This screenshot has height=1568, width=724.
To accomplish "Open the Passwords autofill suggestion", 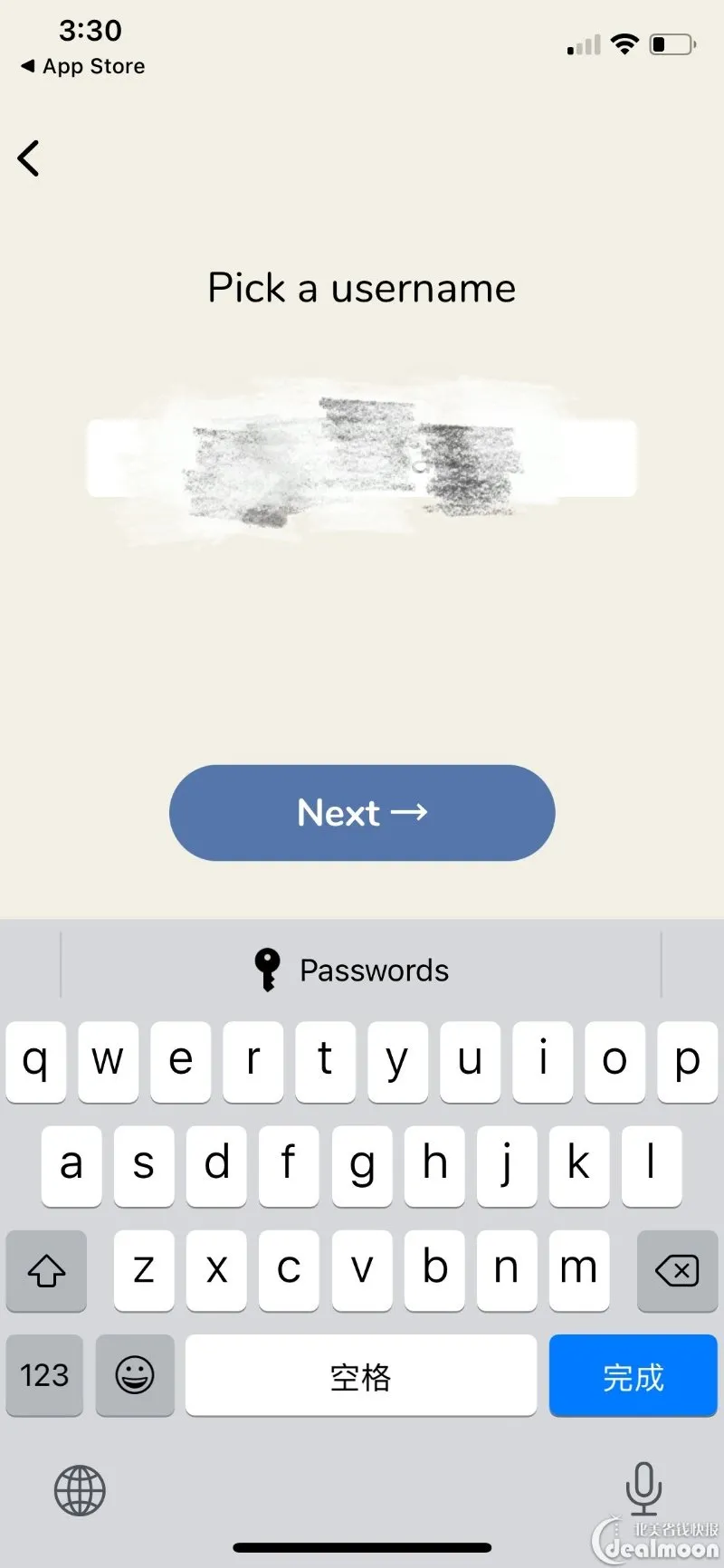I will [x=353, y=970].
